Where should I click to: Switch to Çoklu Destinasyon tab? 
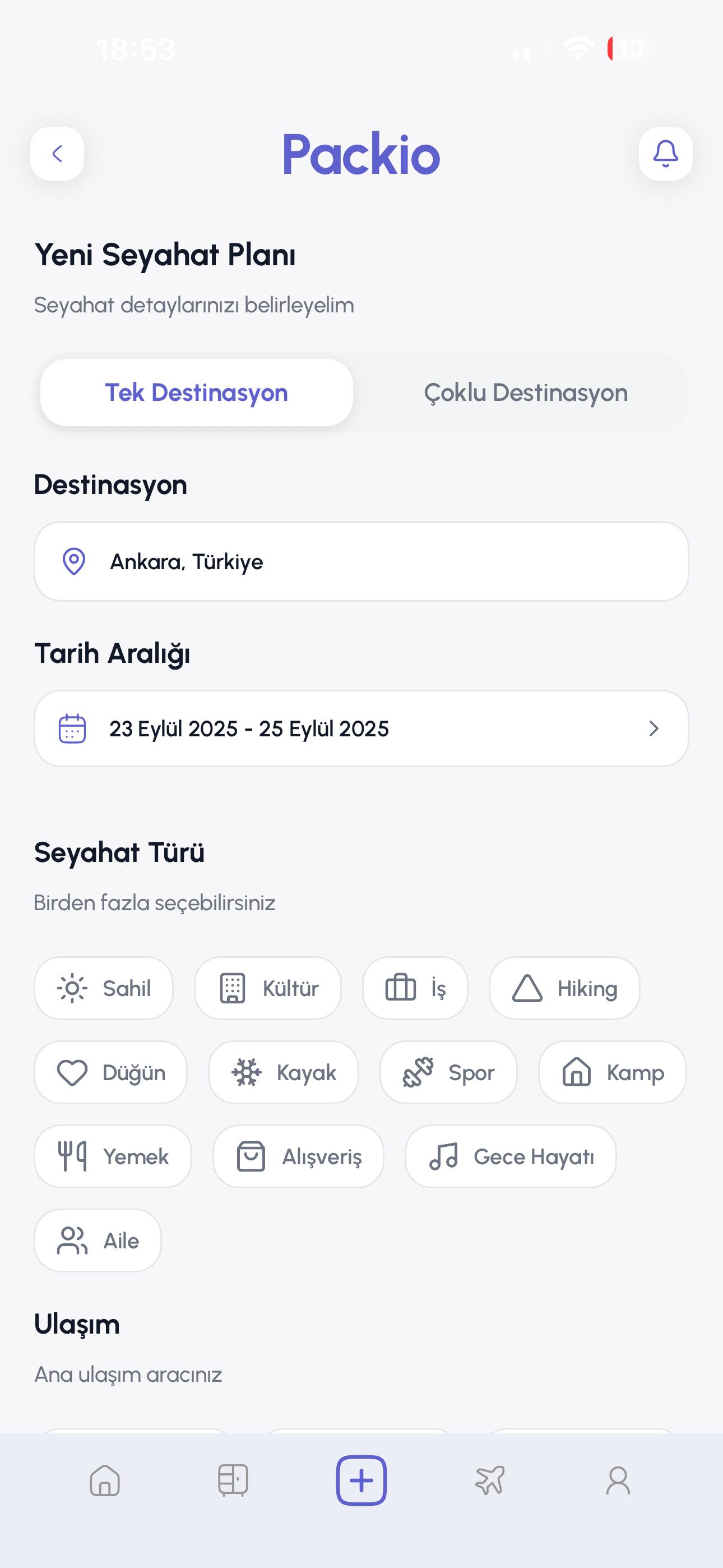(526, 393)
